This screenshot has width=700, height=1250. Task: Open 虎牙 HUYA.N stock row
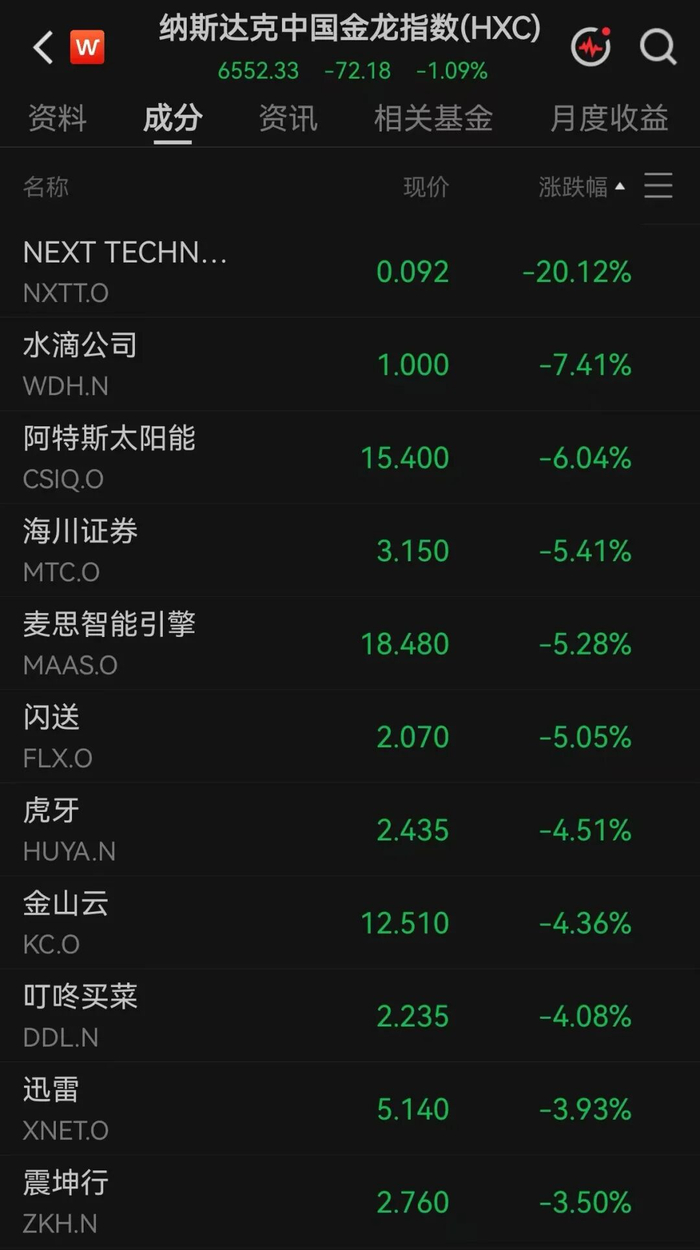pyautogui.click(x=350, y=829)
